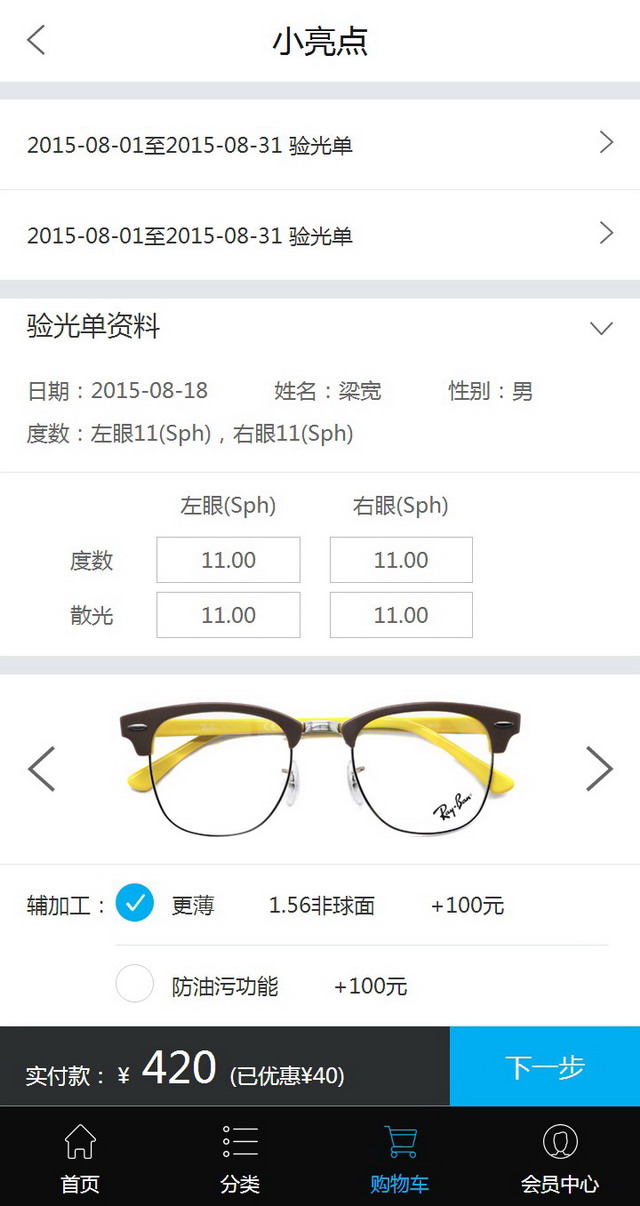Edit the right eye 散光 field
Screen dimensions: 640x1206
pos(401,615)
